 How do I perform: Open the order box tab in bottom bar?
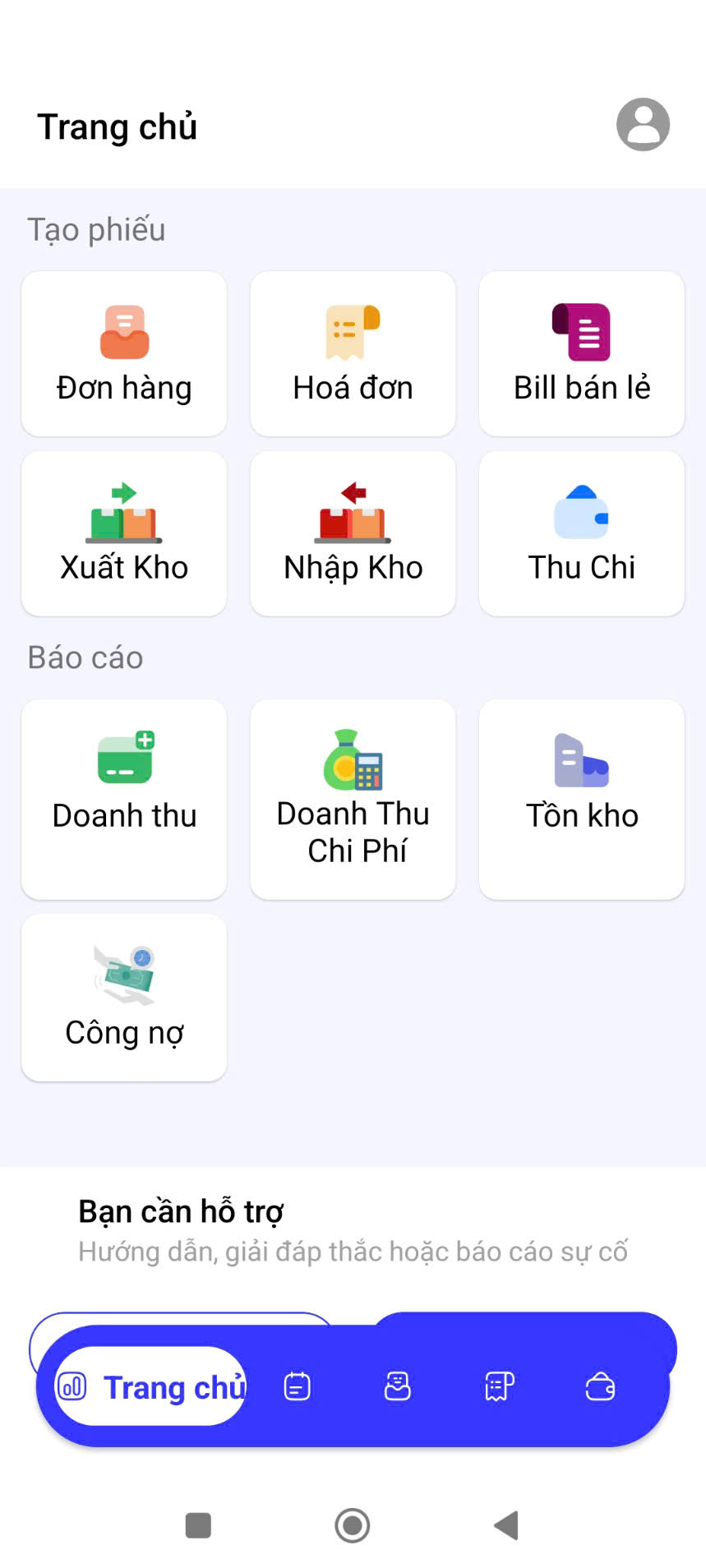pyautogui.click(x=398, y=1387)
